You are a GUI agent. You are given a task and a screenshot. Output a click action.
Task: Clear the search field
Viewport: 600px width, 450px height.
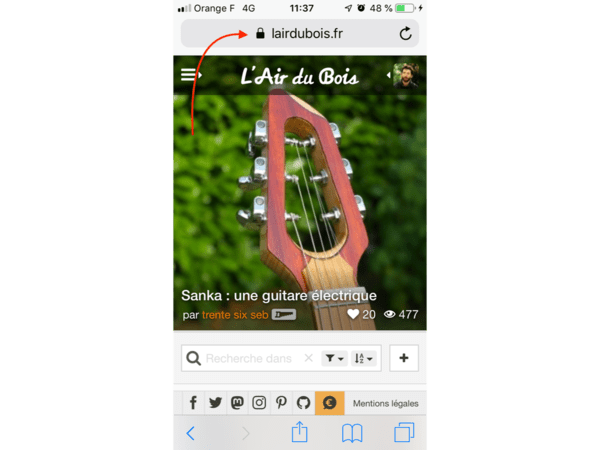(x=308, y=358)
